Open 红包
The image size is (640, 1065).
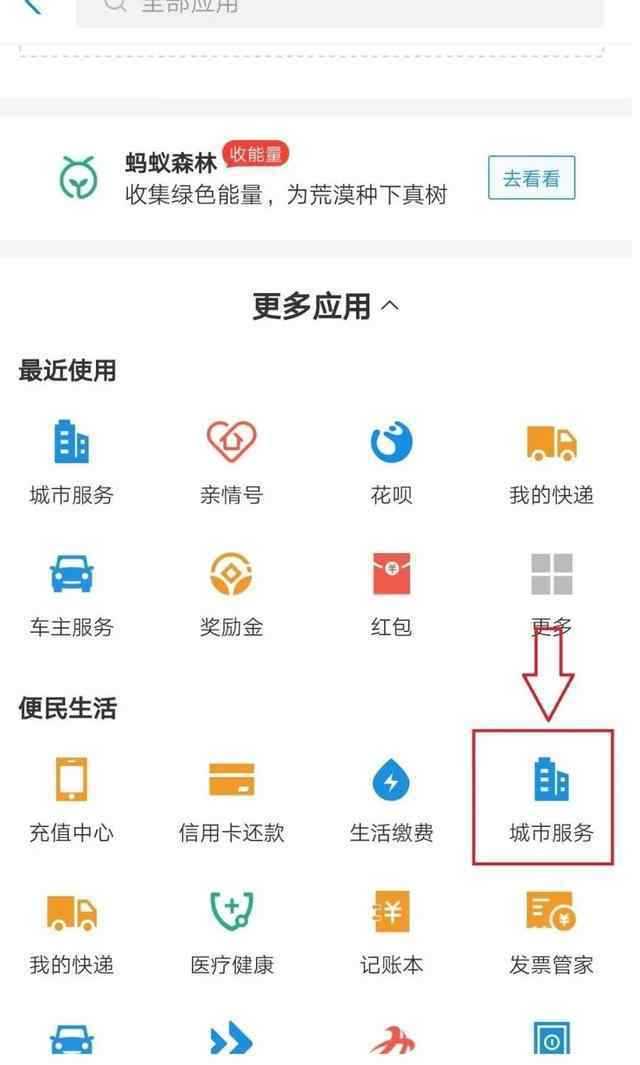pyautogui.click(x=391, y=595)
